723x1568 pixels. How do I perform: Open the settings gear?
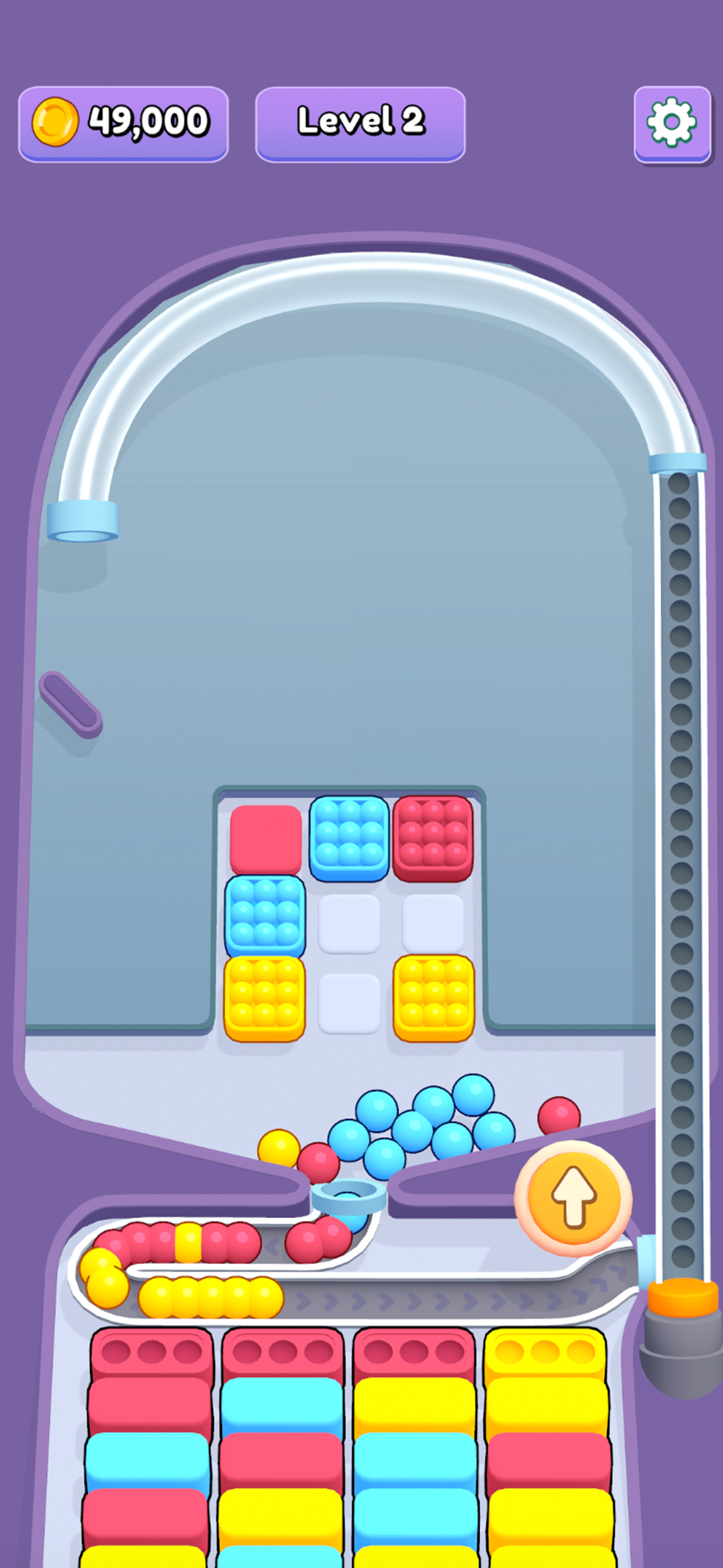(672, 123)
